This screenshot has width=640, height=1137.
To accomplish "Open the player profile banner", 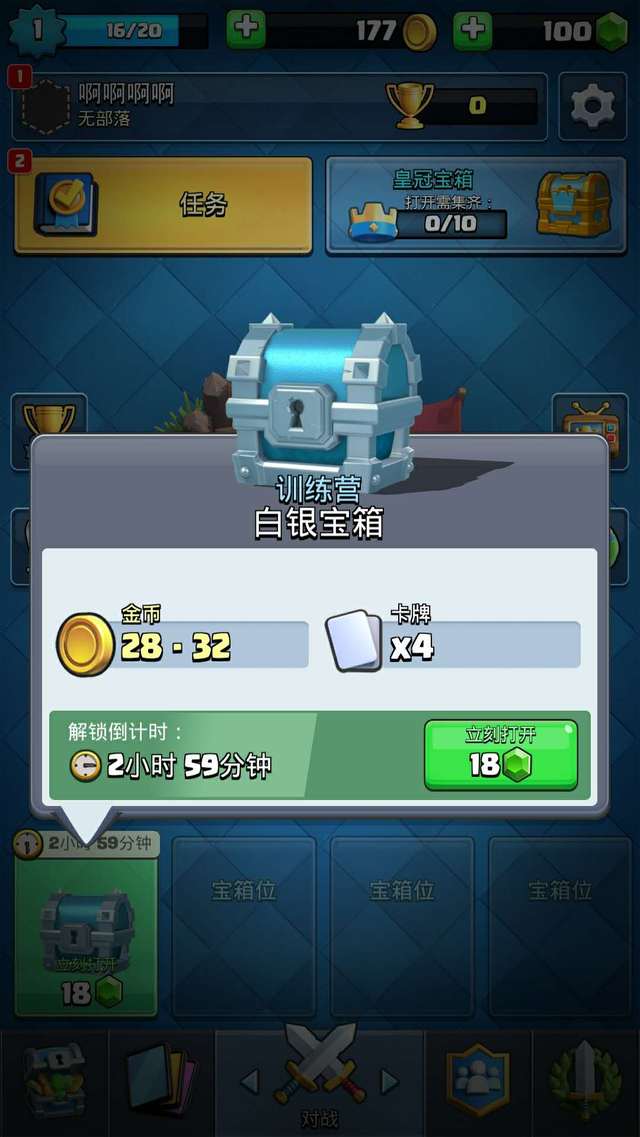I will pos(280,106).
